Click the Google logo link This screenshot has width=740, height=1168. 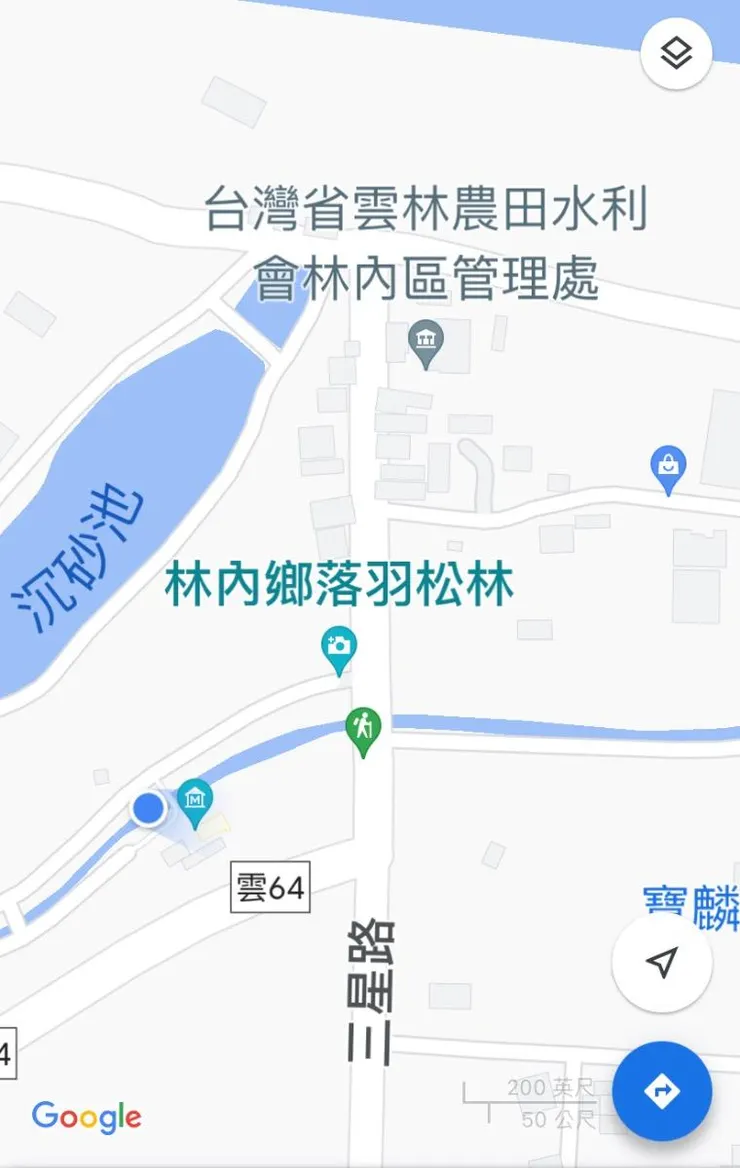pyautogui.click(x=85, y=1117)
